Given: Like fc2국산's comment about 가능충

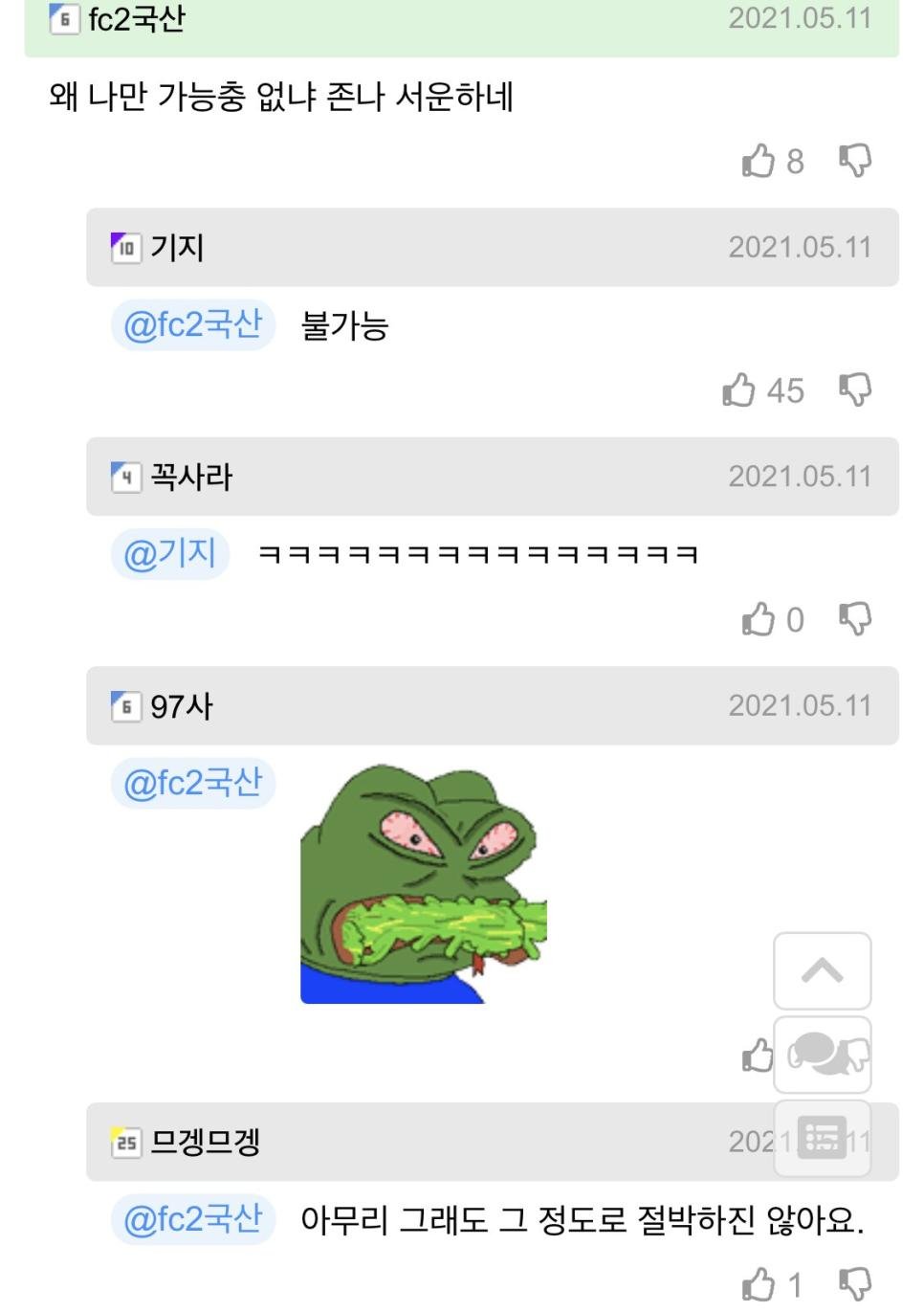Looking at the screenshot, I should [759, 161].
